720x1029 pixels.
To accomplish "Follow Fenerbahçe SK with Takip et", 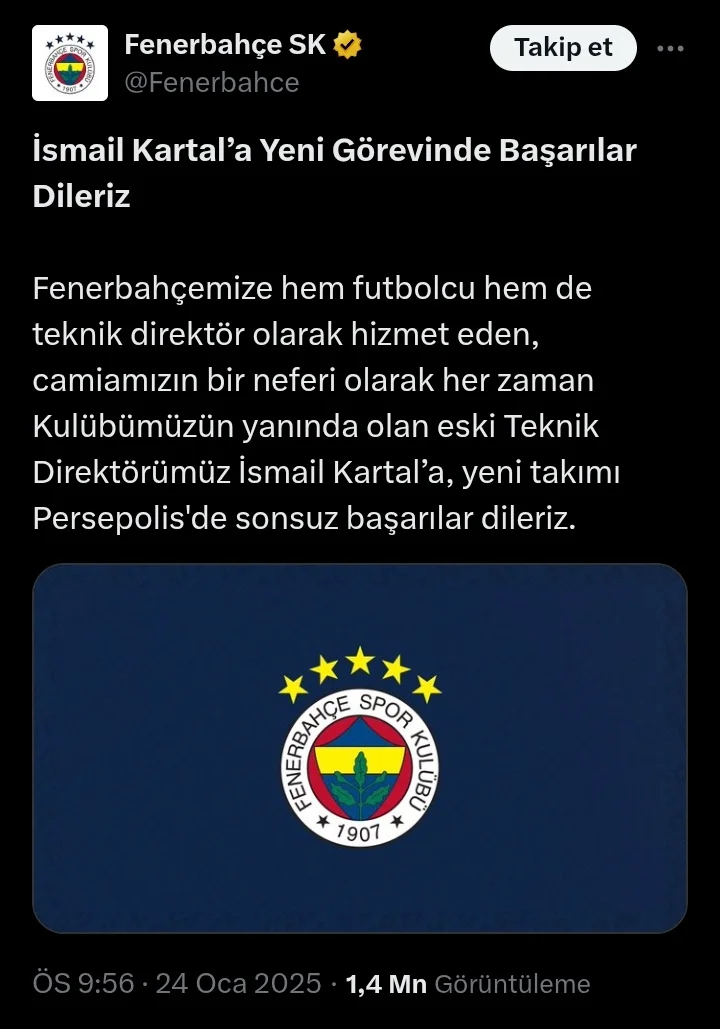I will point(563,48).
